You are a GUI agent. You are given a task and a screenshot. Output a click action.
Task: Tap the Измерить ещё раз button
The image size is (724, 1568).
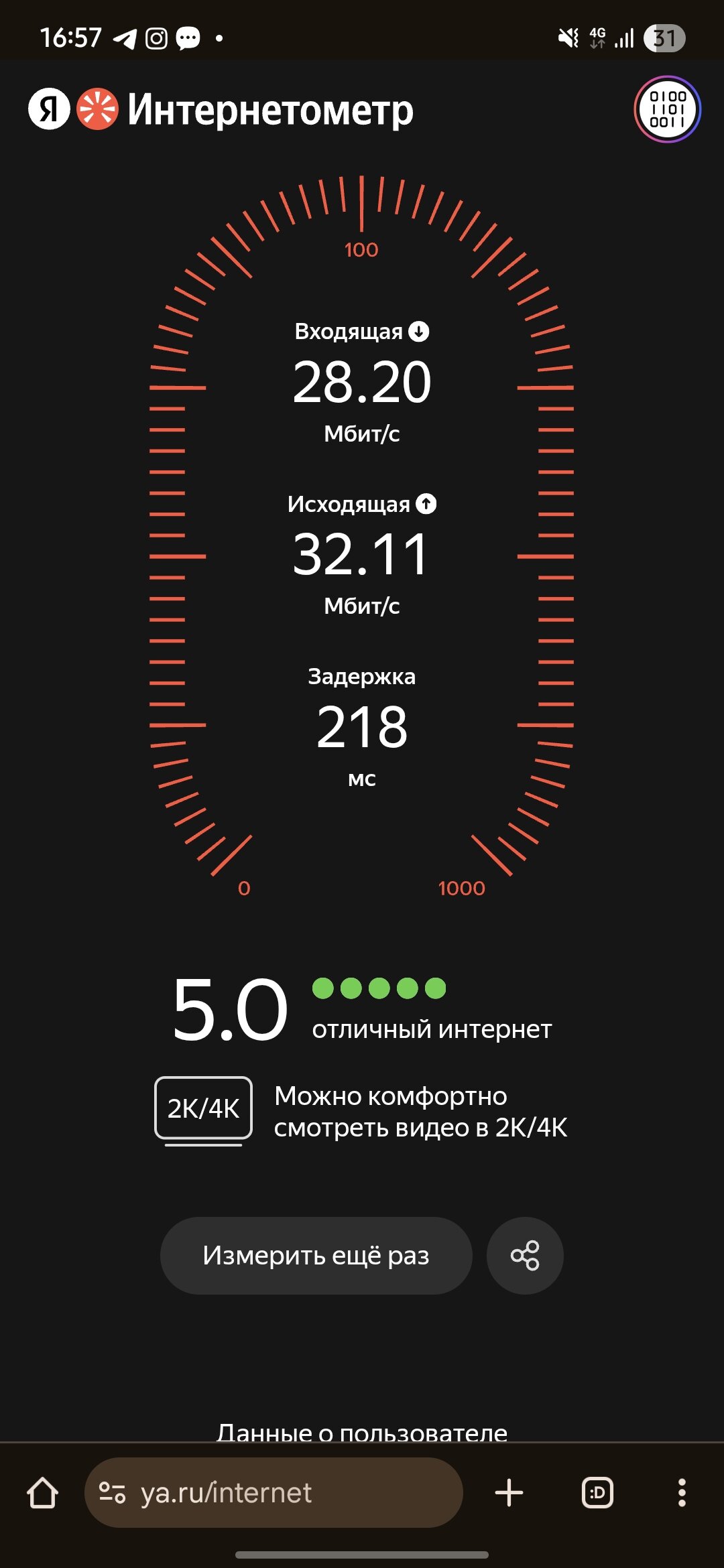coord(316,1255)
